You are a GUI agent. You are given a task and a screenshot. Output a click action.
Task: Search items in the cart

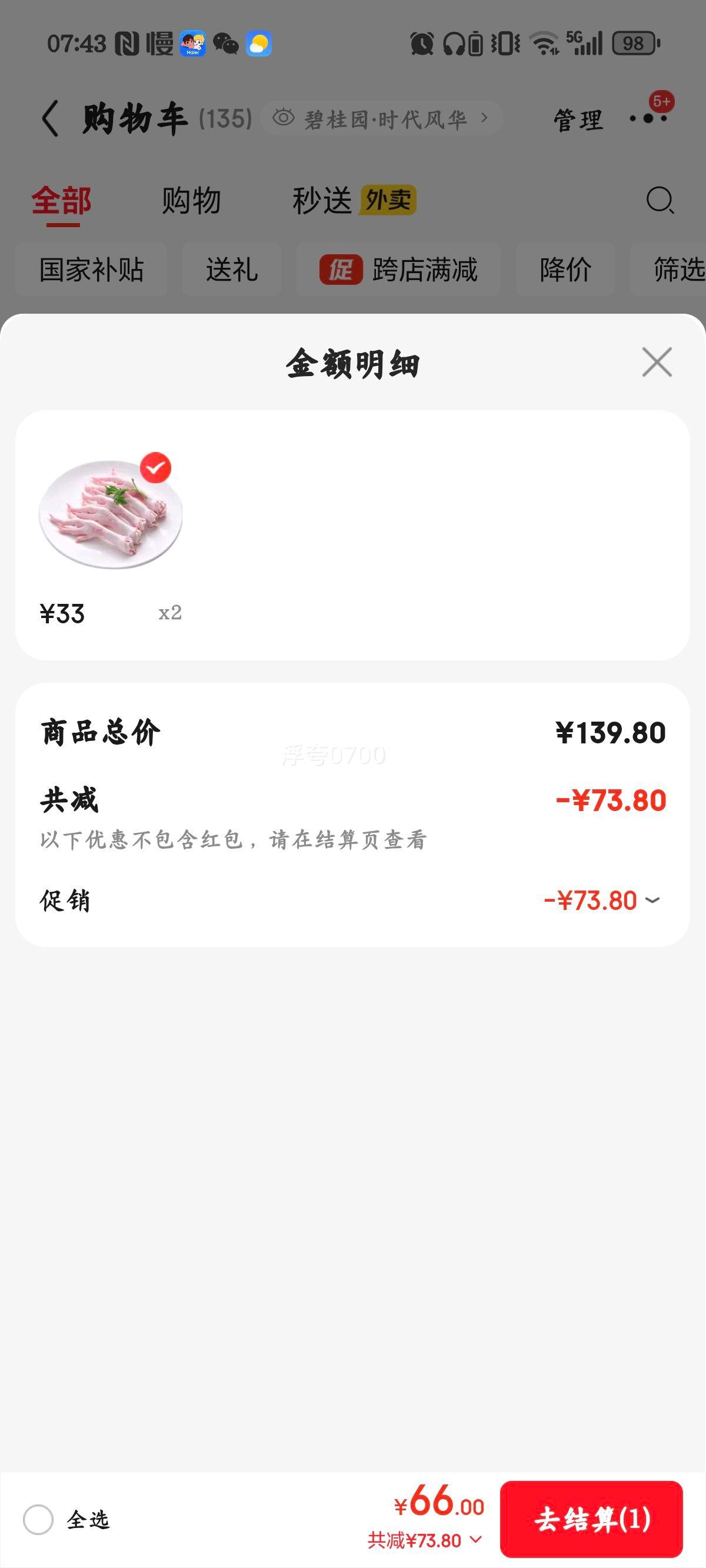[660, 200]
